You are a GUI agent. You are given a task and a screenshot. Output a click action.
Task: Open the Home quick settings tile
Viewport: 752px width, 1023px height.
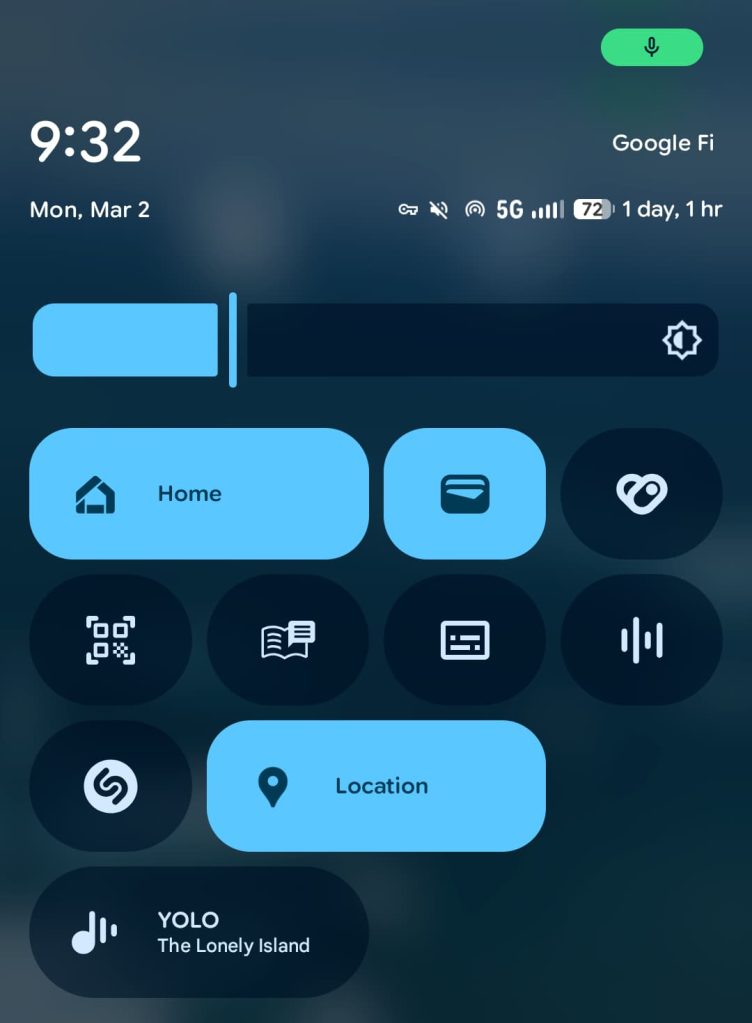click(198, 493)
